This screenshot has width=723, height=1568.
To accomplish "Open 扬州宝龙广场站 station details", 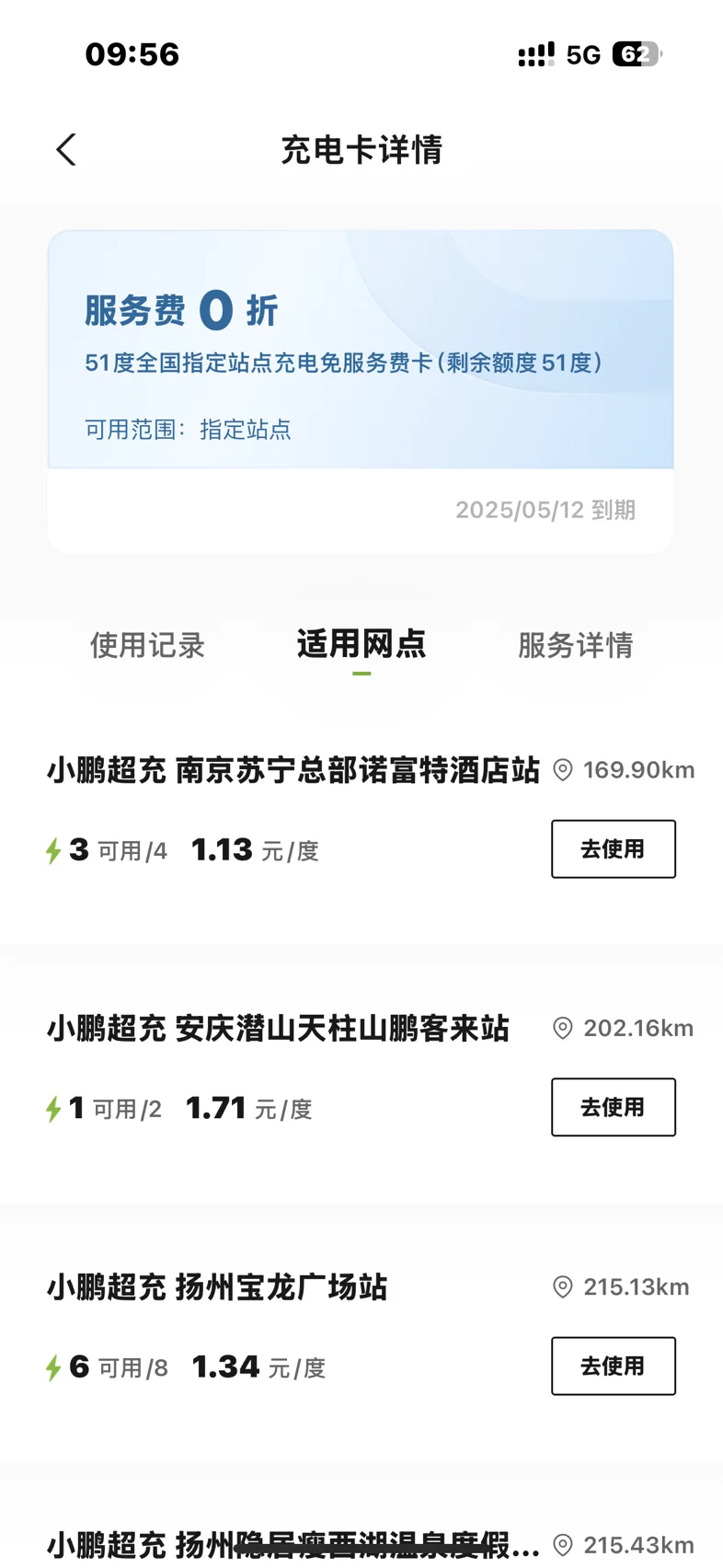I will tap(217, 1287).
